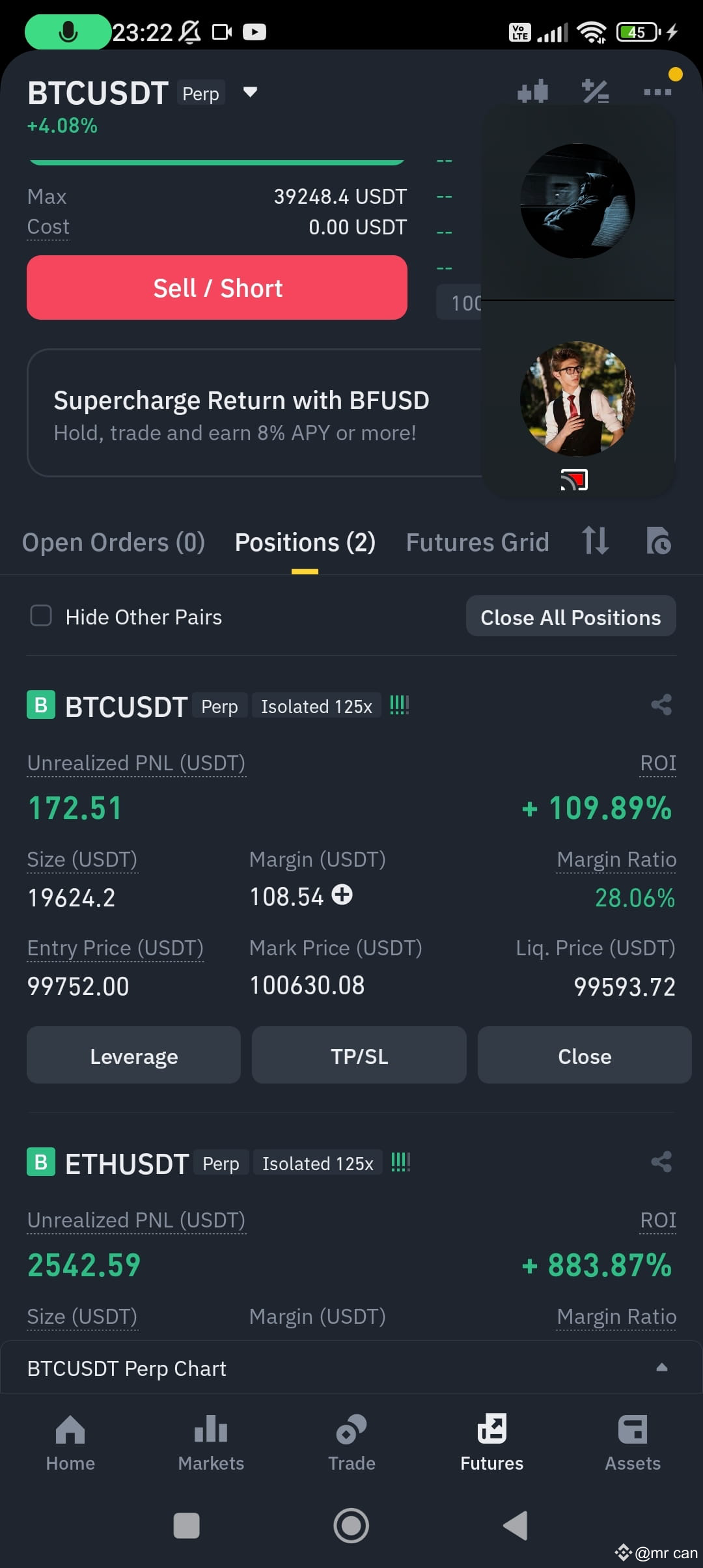Enable the Hide Other Pairs checkbox
703x1568 pixels.
40,616
